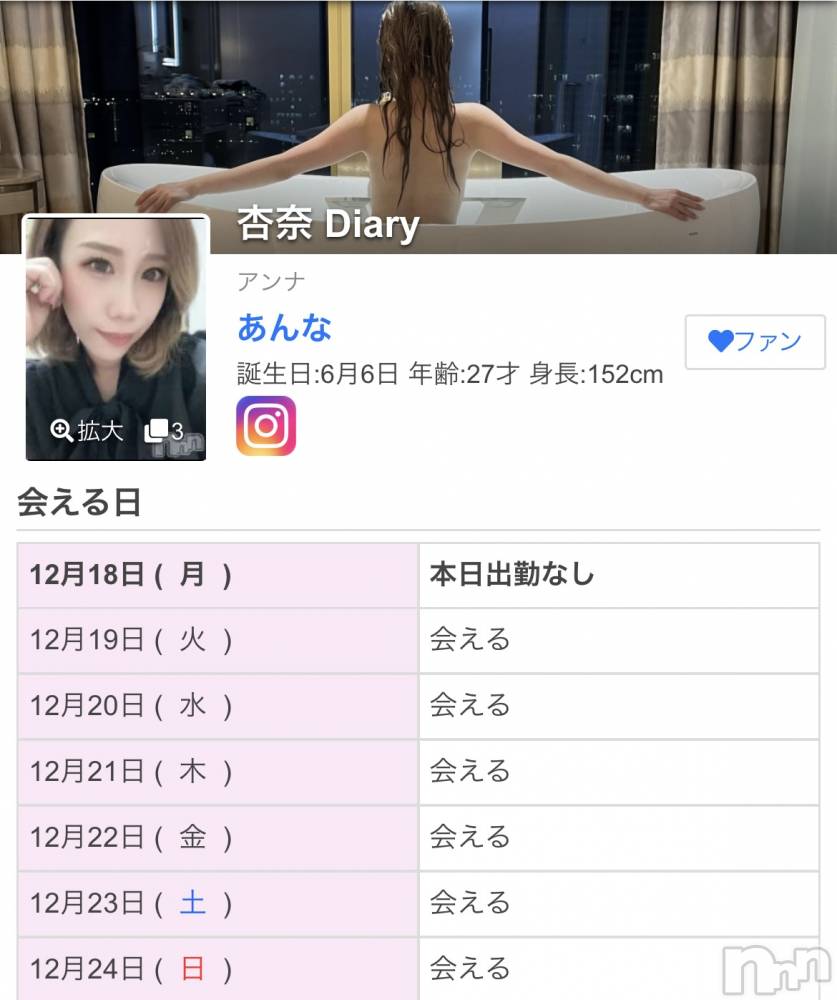Tap the ファン heart button
This screenshot has height=1000, width=837.
[755, 342]
